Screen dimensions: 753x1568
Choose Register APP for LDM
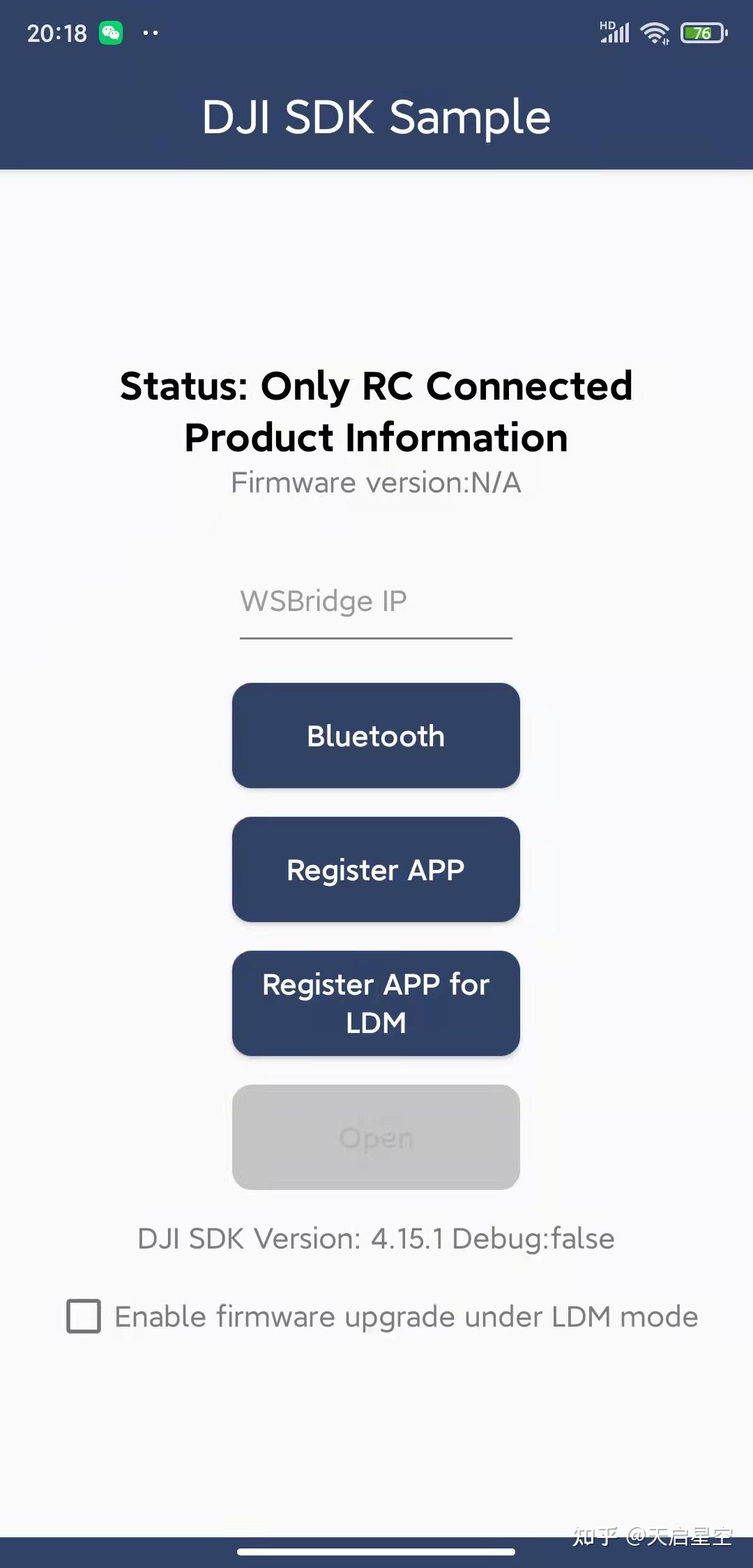point(376,1003)
